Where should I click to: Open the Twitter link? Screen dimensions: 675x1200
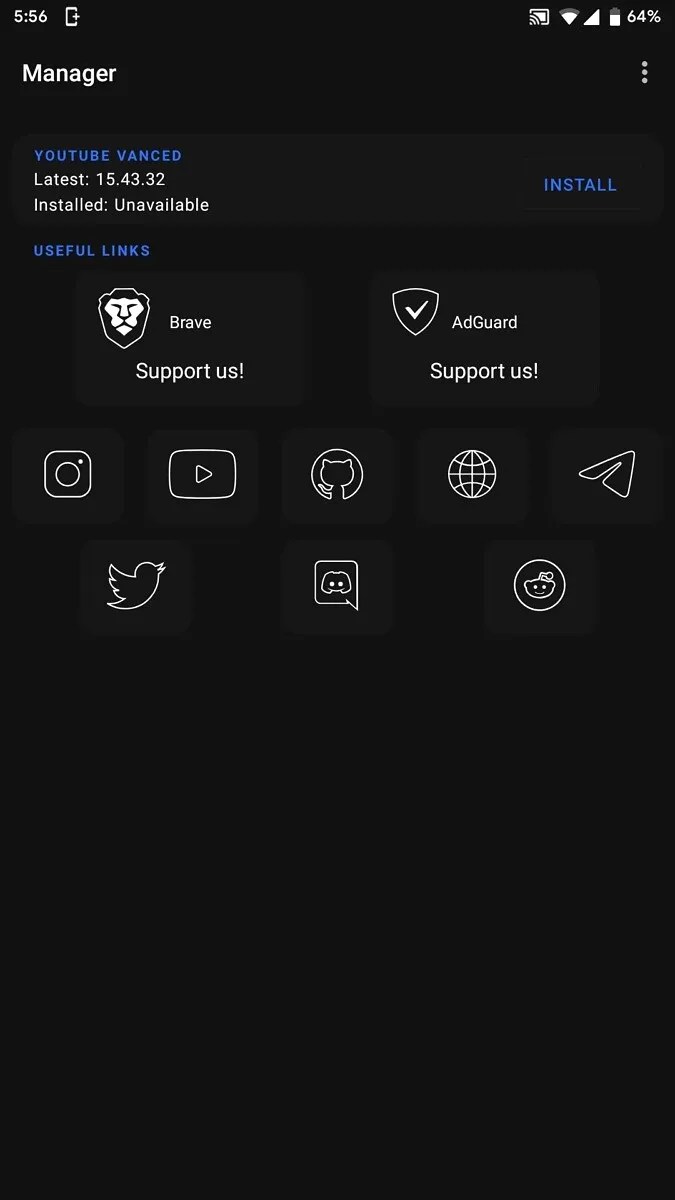pyautogui.click(x=136, y=586)
